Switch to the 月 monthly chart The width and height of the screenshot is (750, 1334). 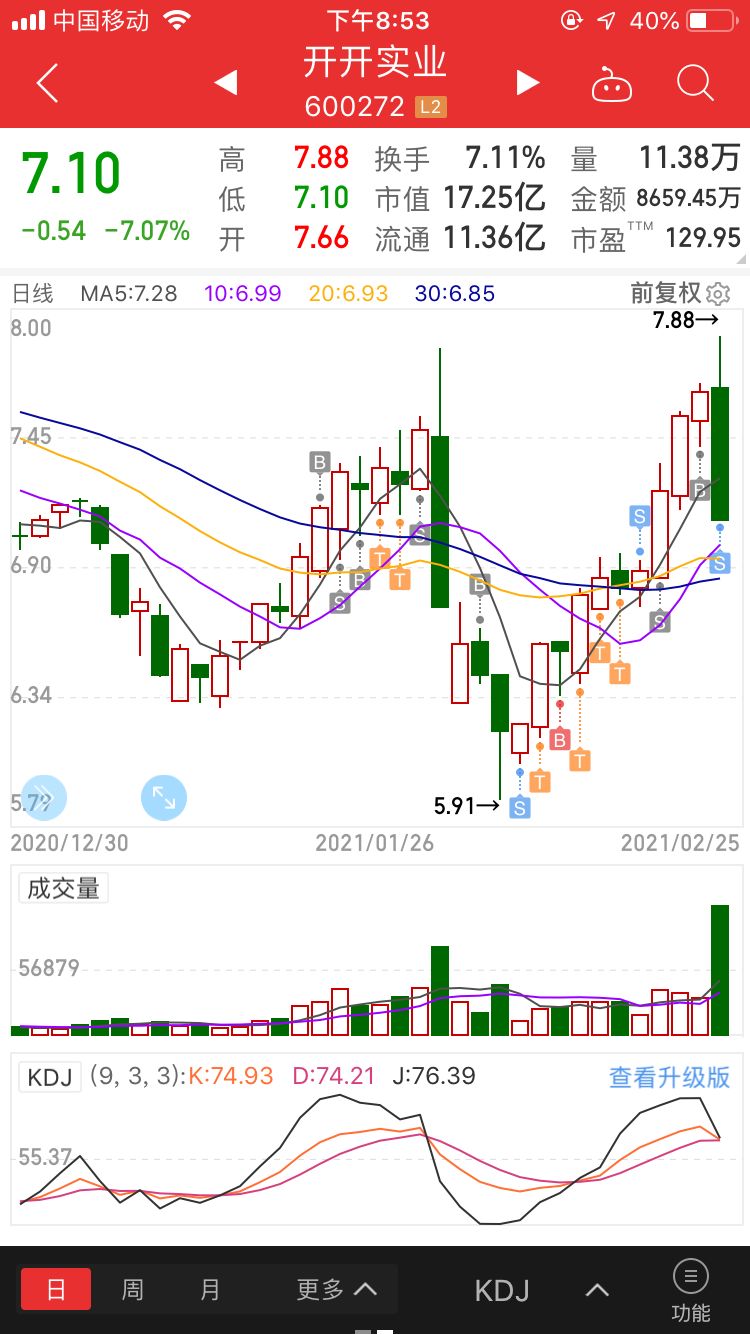[210, 1289]
